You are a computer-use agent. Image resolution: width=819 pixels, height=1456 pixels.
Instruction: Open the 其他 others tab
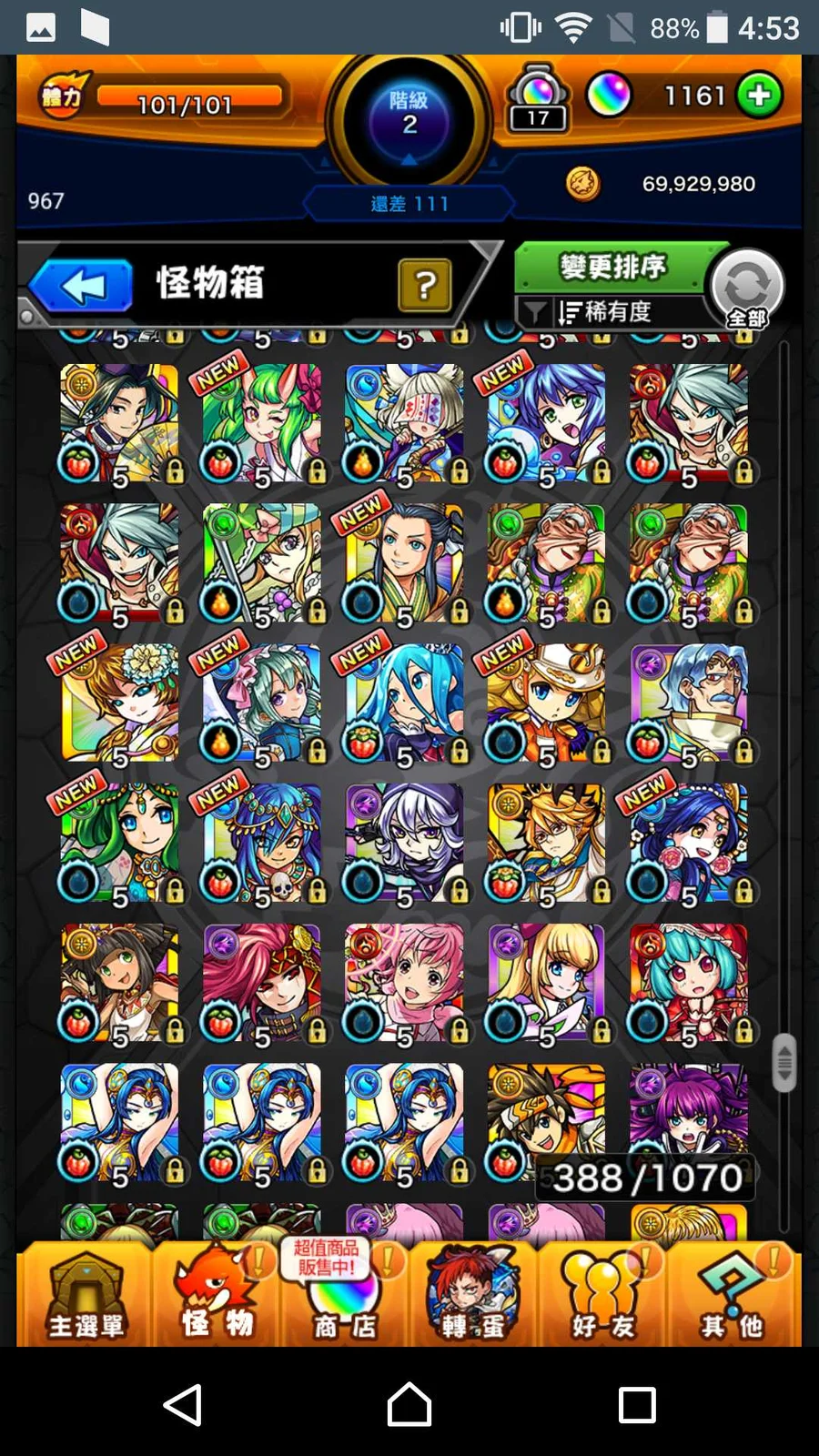(733, 1294)
